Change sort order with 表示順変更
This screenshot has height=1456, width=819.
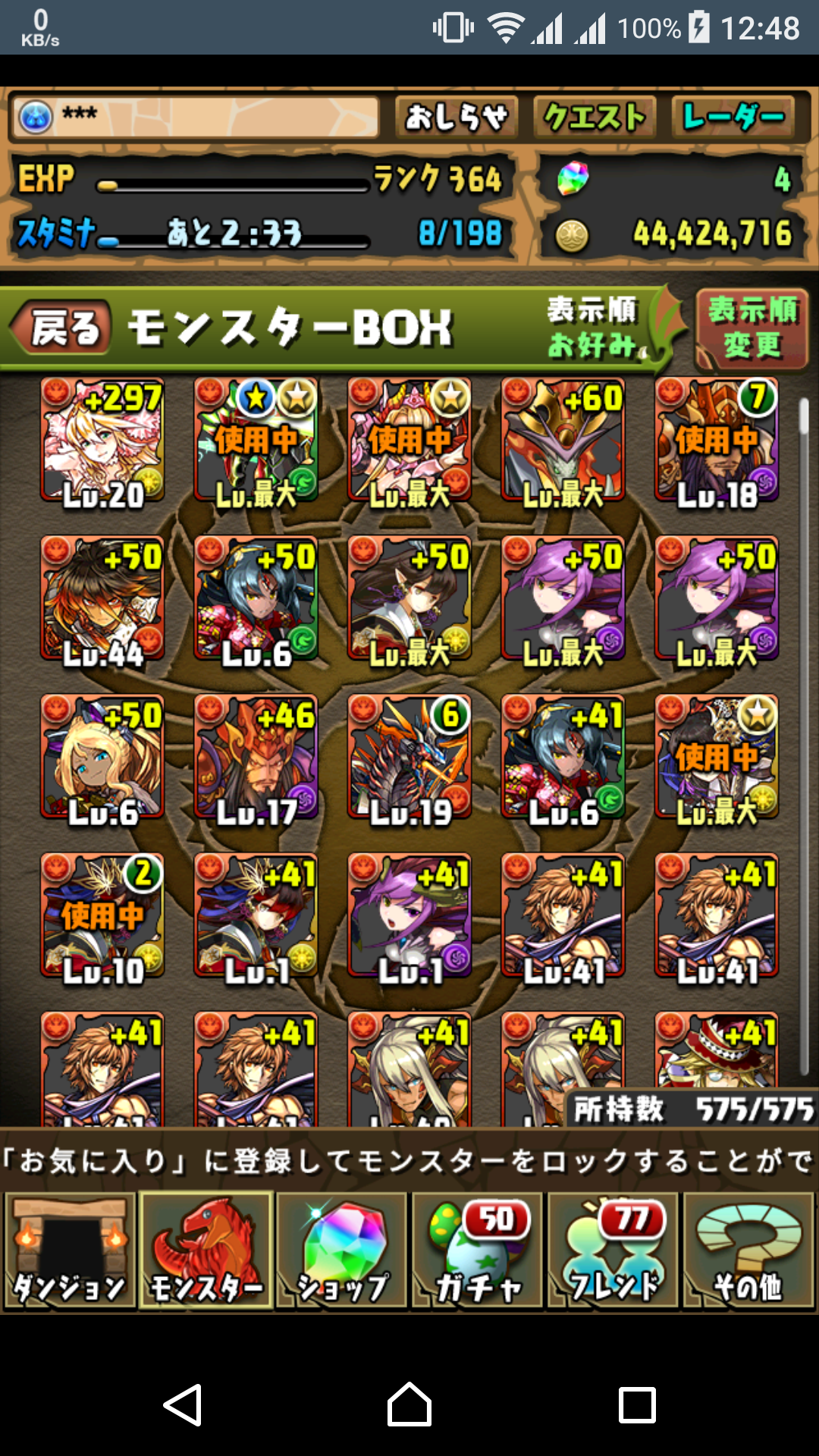click(752, 329)
